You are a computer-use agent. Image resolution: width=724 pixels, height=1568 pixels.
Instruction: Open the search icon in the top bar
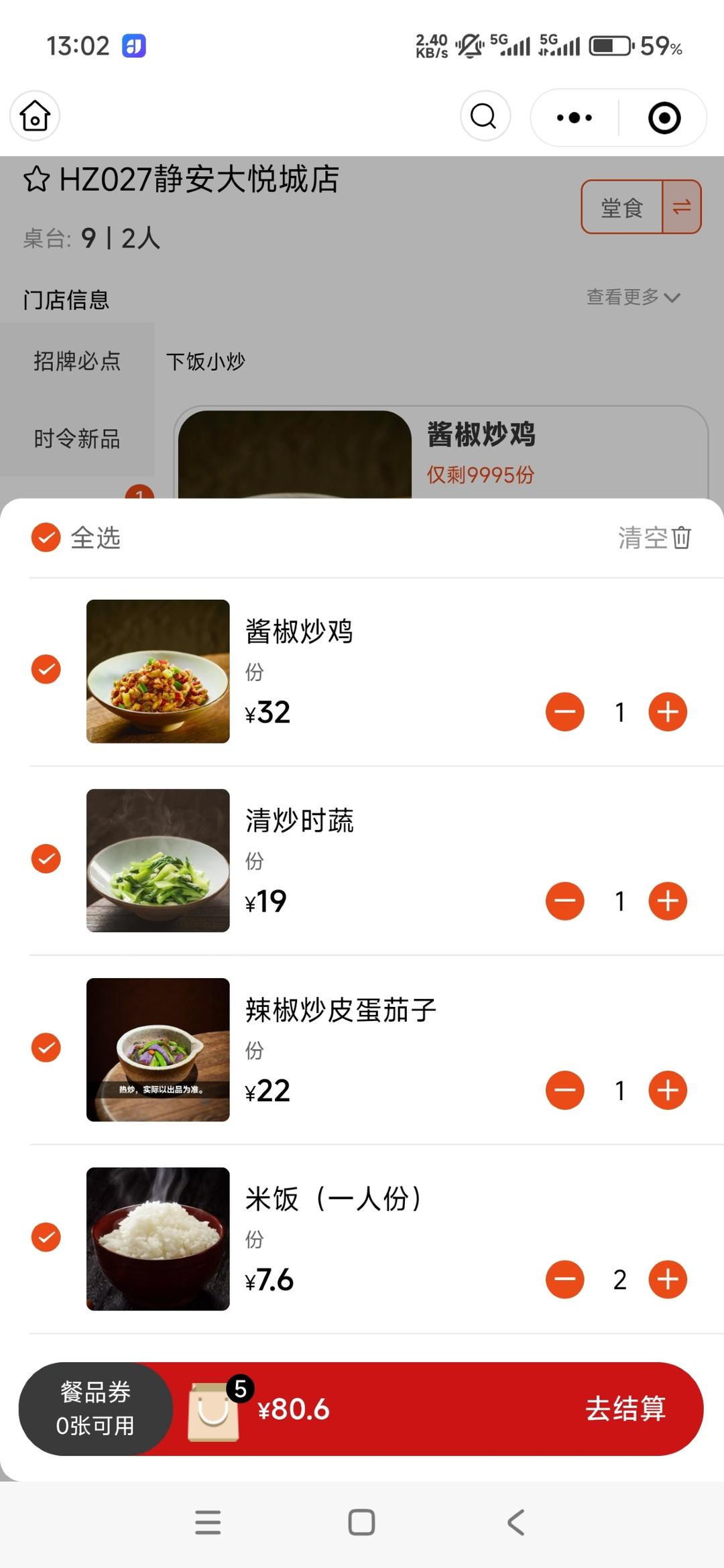(485, 116)
